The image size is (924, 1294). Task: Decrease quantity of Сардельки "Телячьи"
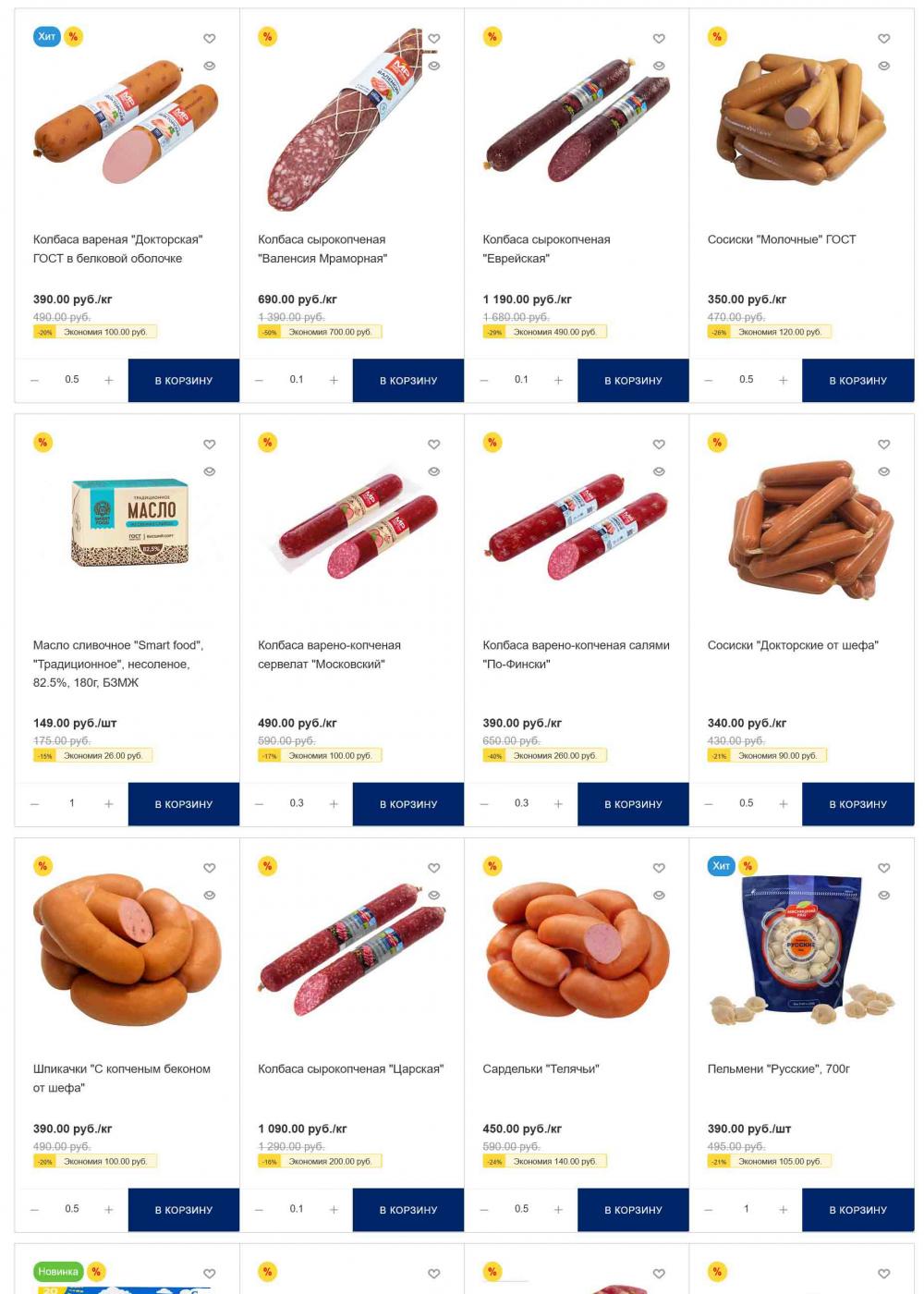coord(484,1209)
